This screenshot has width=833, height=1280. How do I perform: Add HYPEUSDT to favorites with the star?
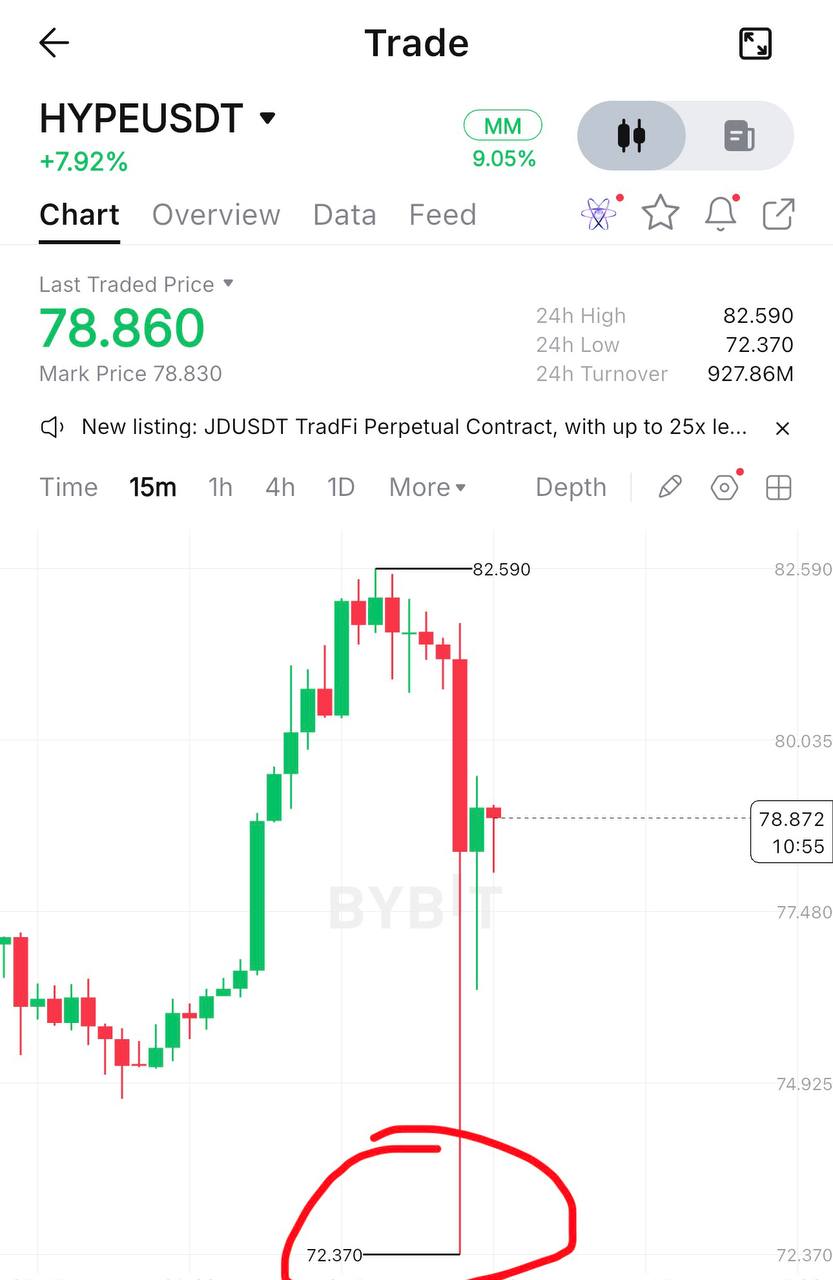[660, 213]
